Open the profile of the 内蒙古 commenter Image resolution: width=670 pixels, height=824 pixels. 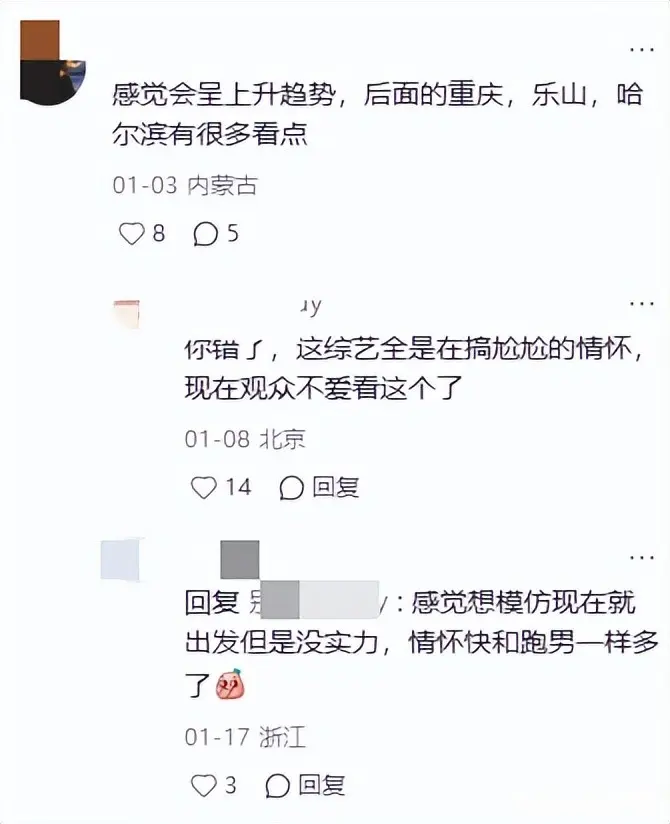click(52, 63)
